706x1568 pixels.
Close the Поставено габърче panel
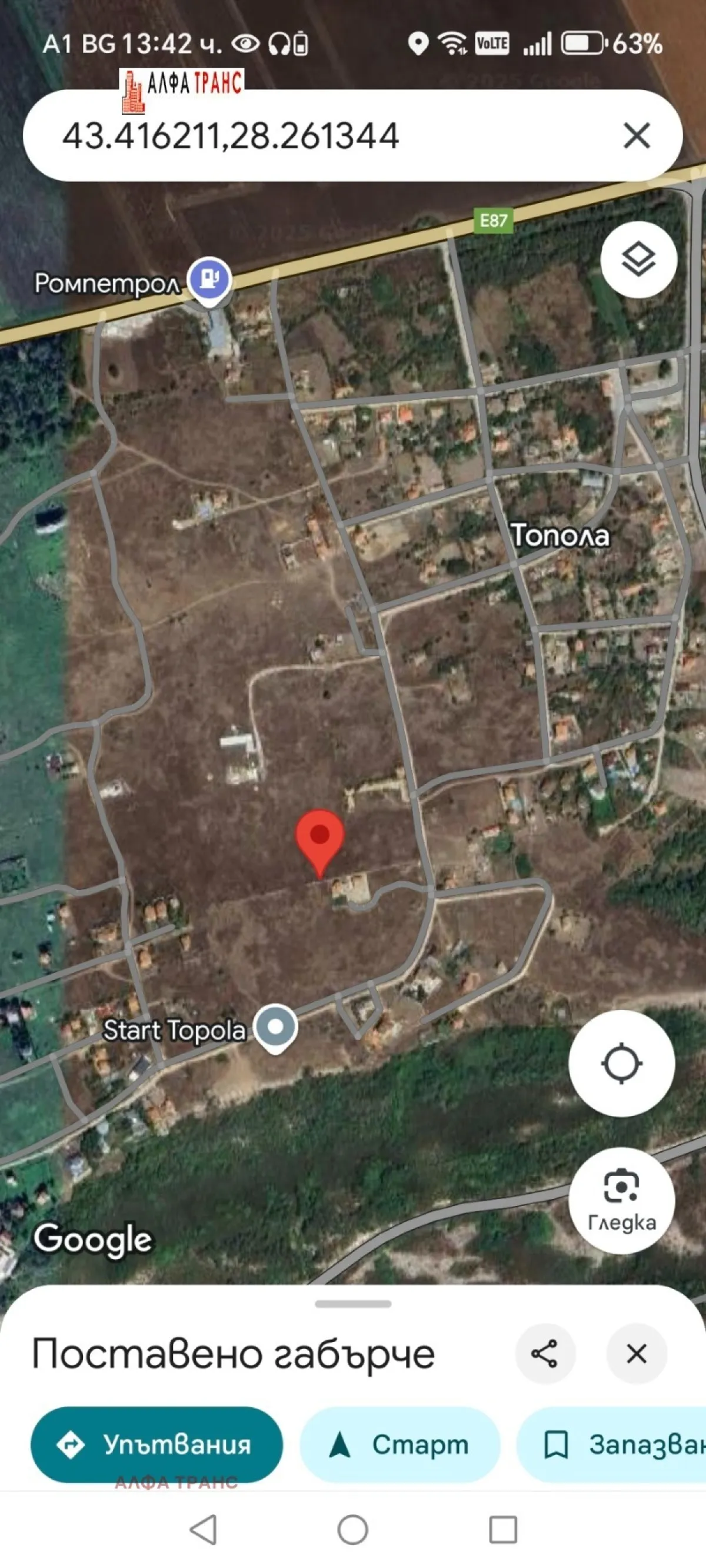tap(636, 1354)
